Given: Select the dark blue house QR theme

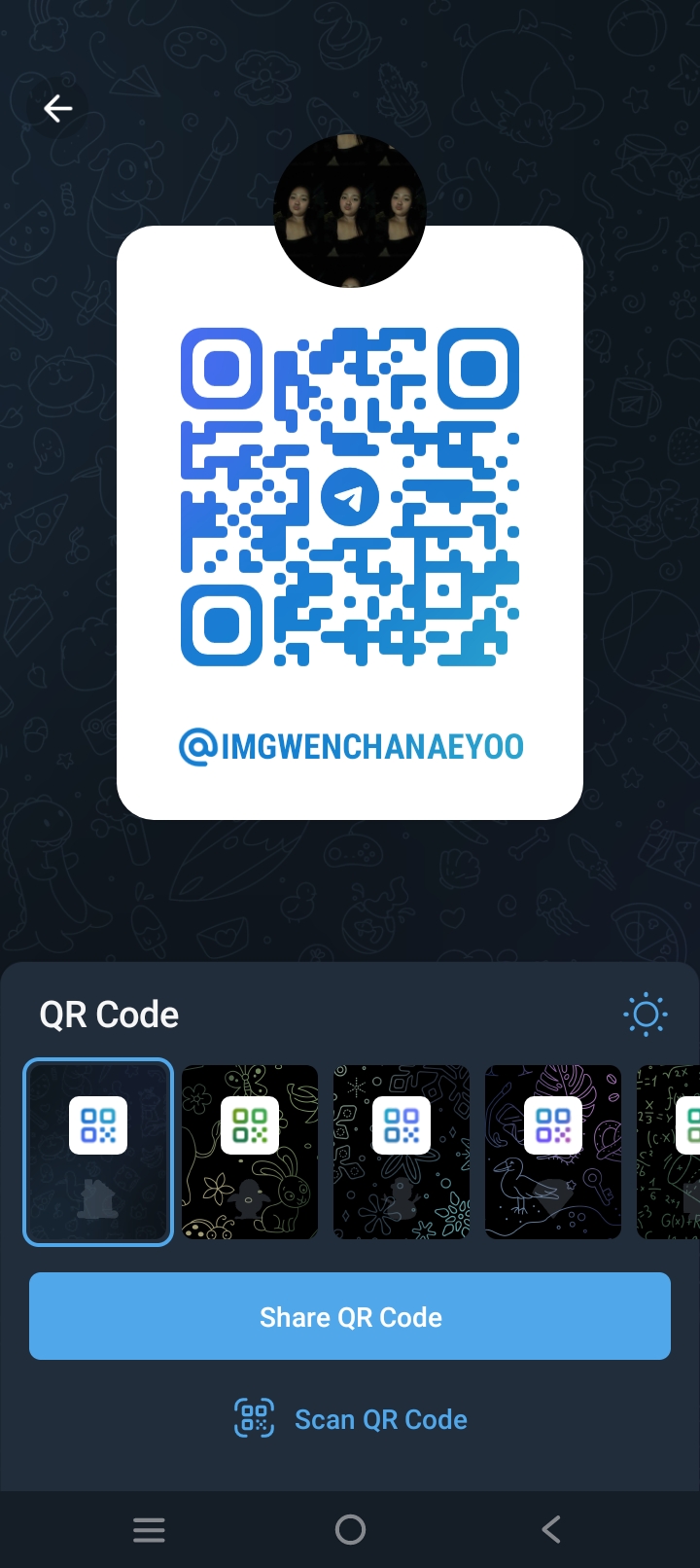Looking at the screenshot, I should pos(98,1152).
